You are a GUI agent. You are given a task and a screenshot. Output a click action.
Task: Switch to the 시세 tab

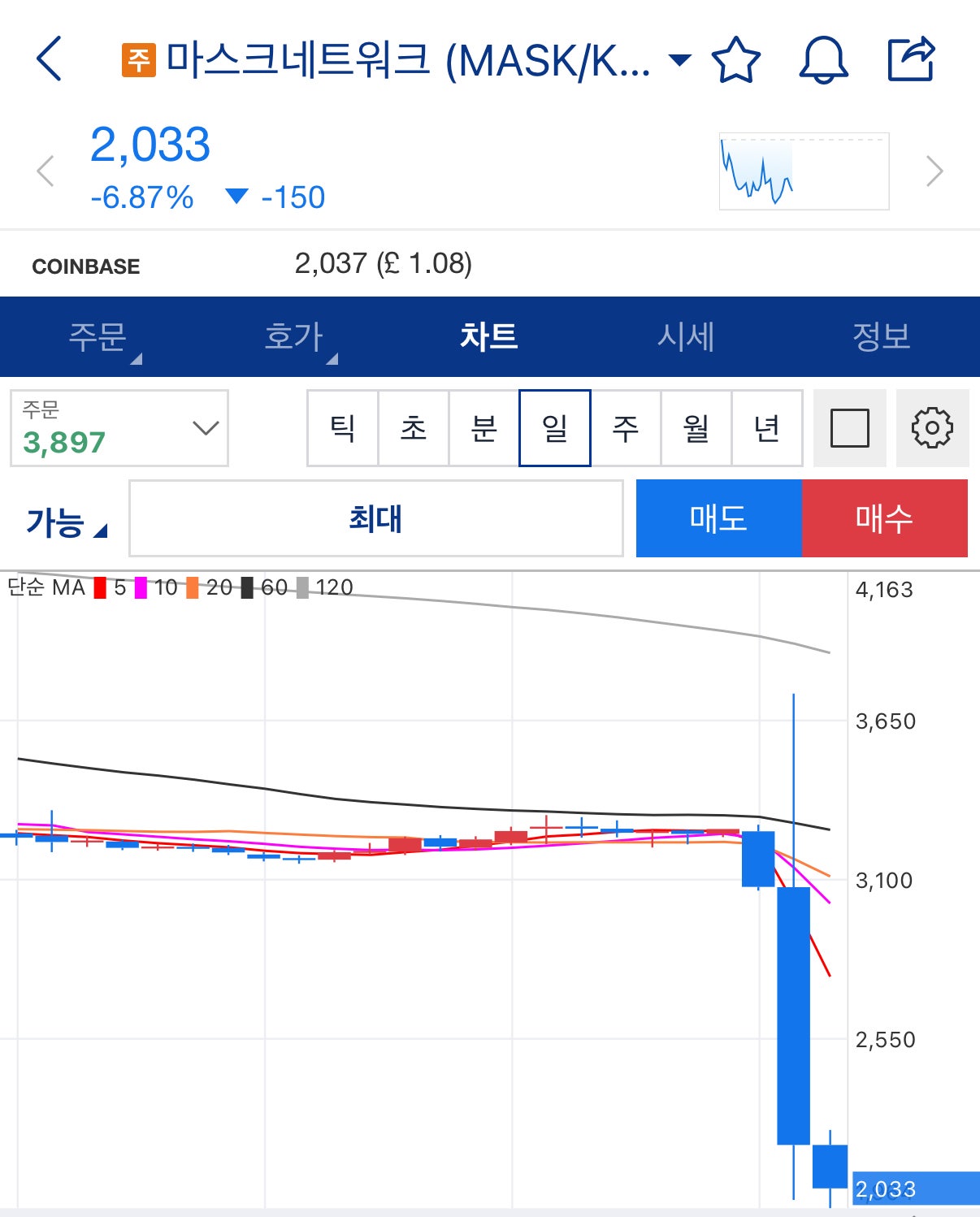(686, 336)
